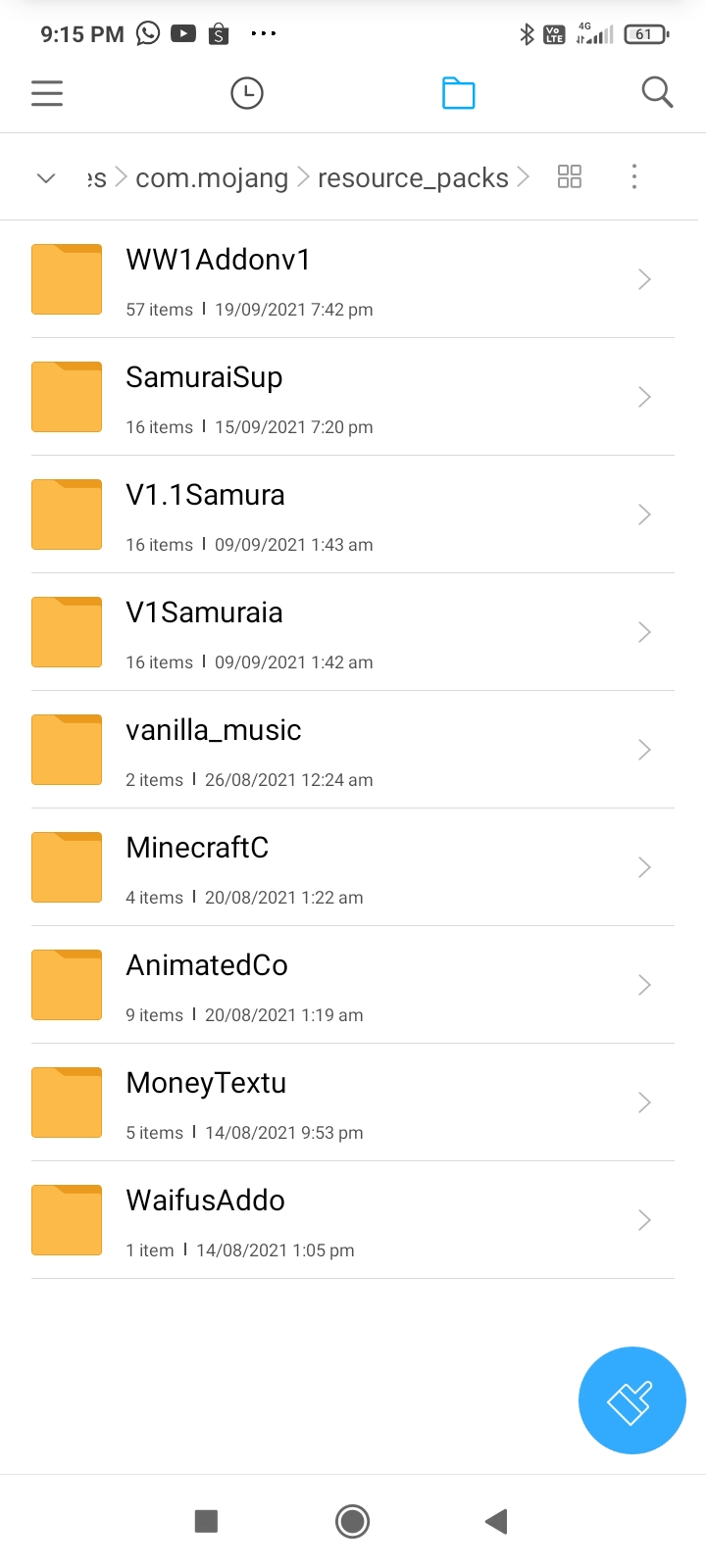
Task: Open the WW1Addonv1 folder
Action: click(353, 279)
